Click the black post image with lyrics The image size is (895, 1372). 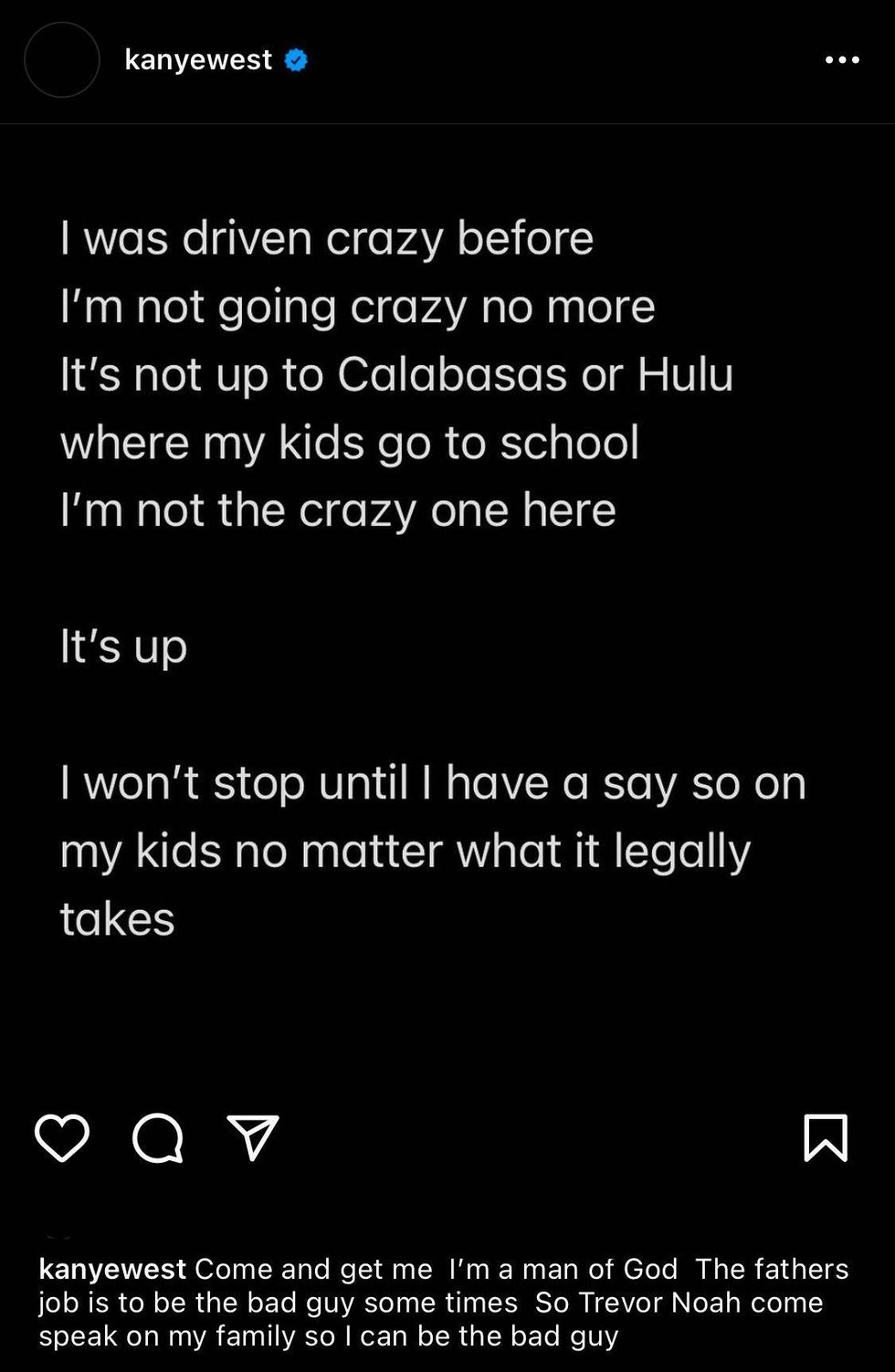click(447, 602)
